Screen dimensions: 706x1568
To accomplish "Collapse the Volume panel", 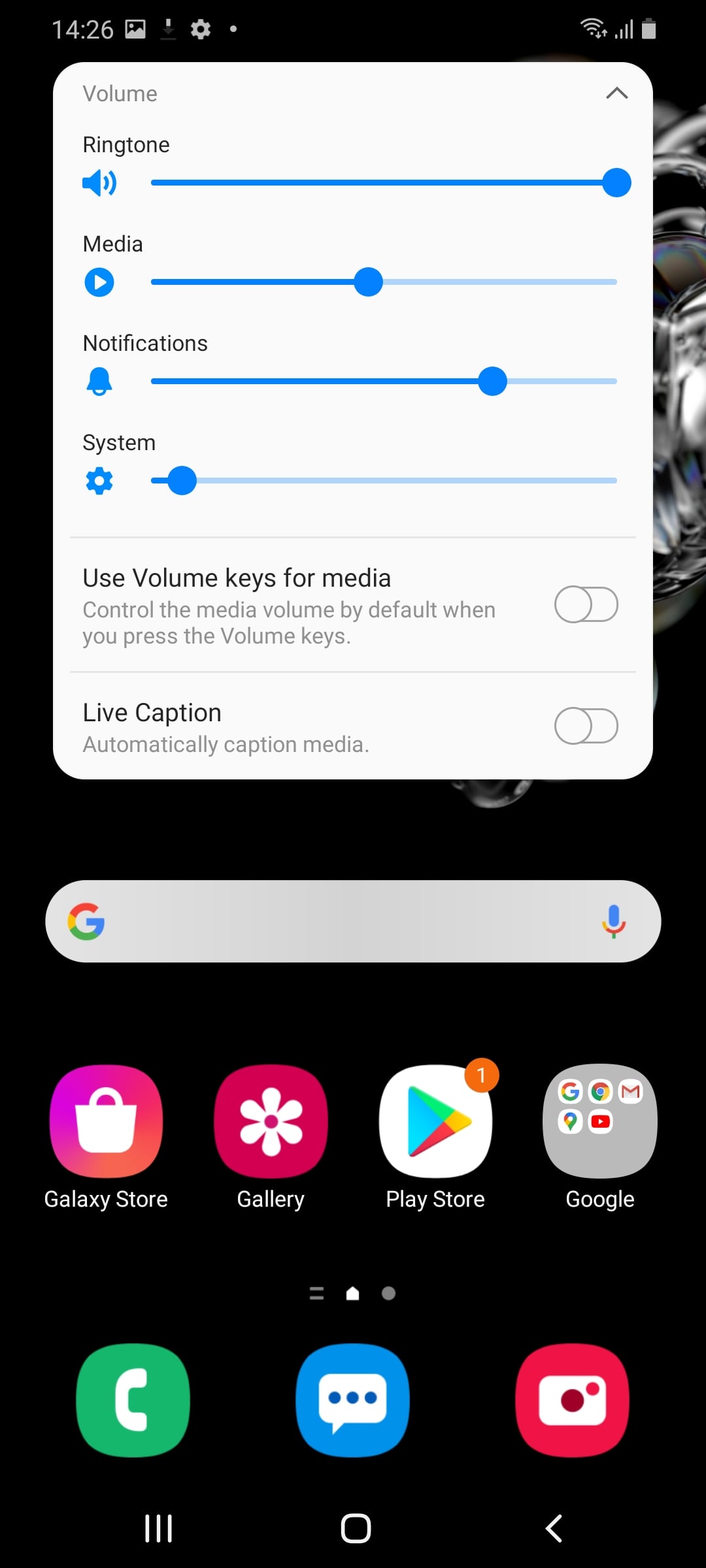I will click(616, 93).
